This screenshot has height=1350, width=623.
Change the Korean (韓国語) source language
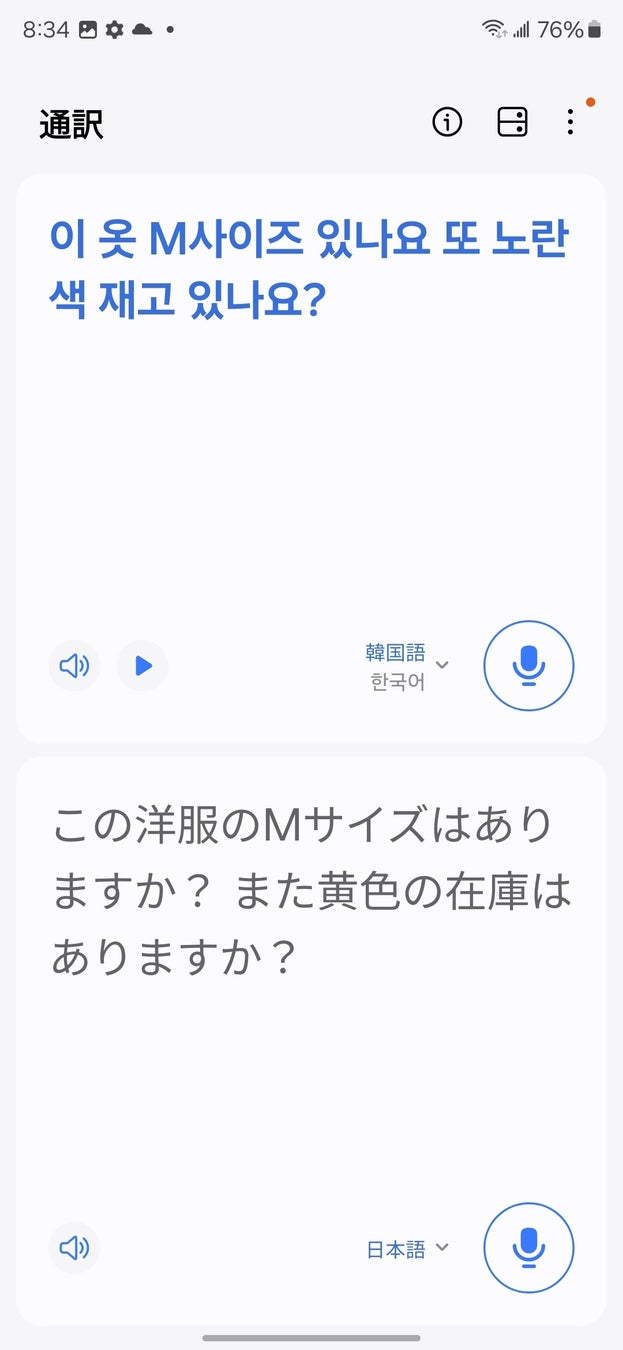coord(406,667)
